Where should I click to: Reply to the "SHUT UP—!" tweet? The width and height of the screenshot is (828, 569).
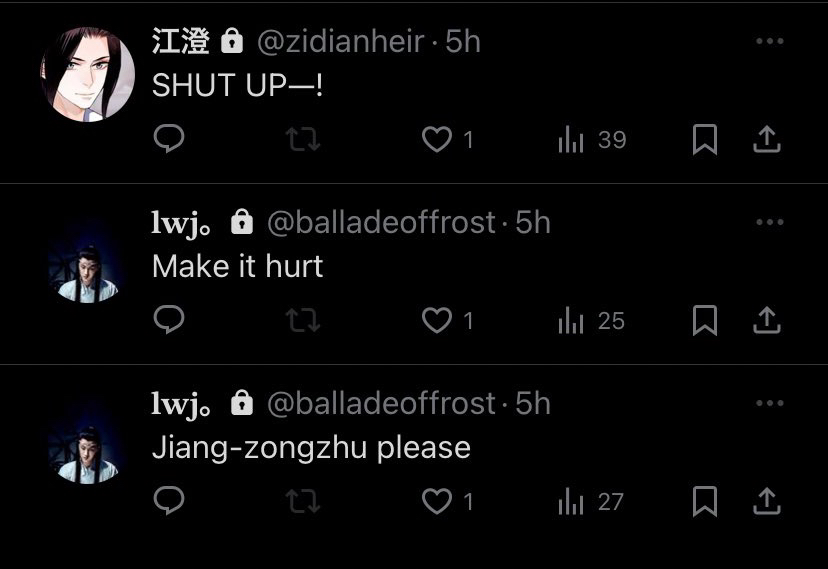point(169,140)
